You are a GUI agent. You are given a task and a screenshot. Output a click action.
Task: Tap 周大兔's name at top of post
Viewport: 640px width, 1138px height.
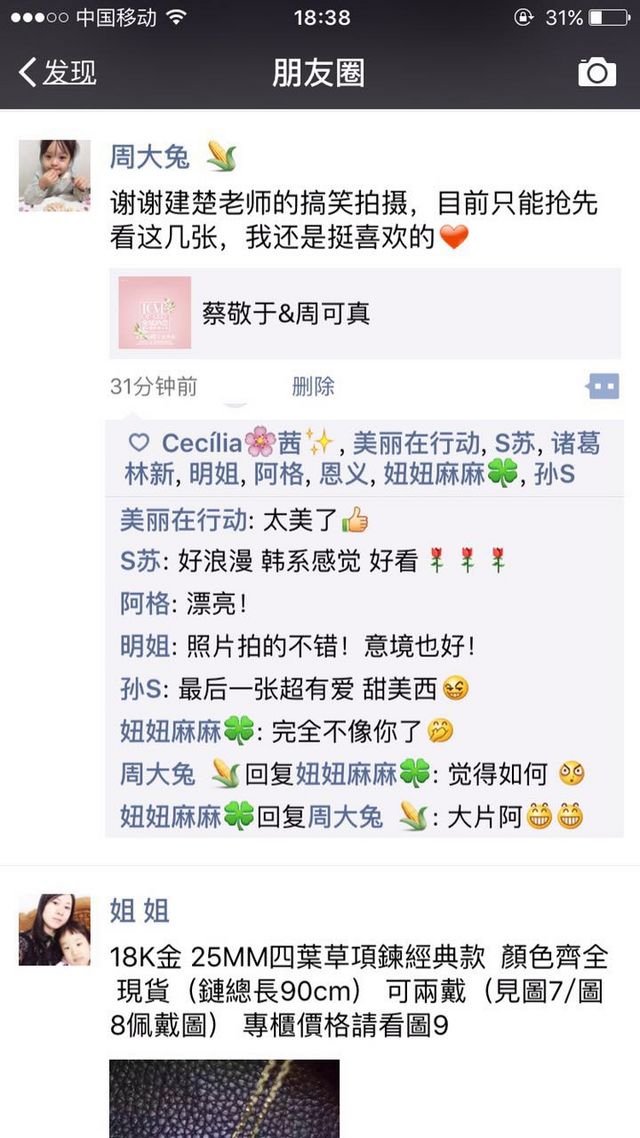[149, 157]
